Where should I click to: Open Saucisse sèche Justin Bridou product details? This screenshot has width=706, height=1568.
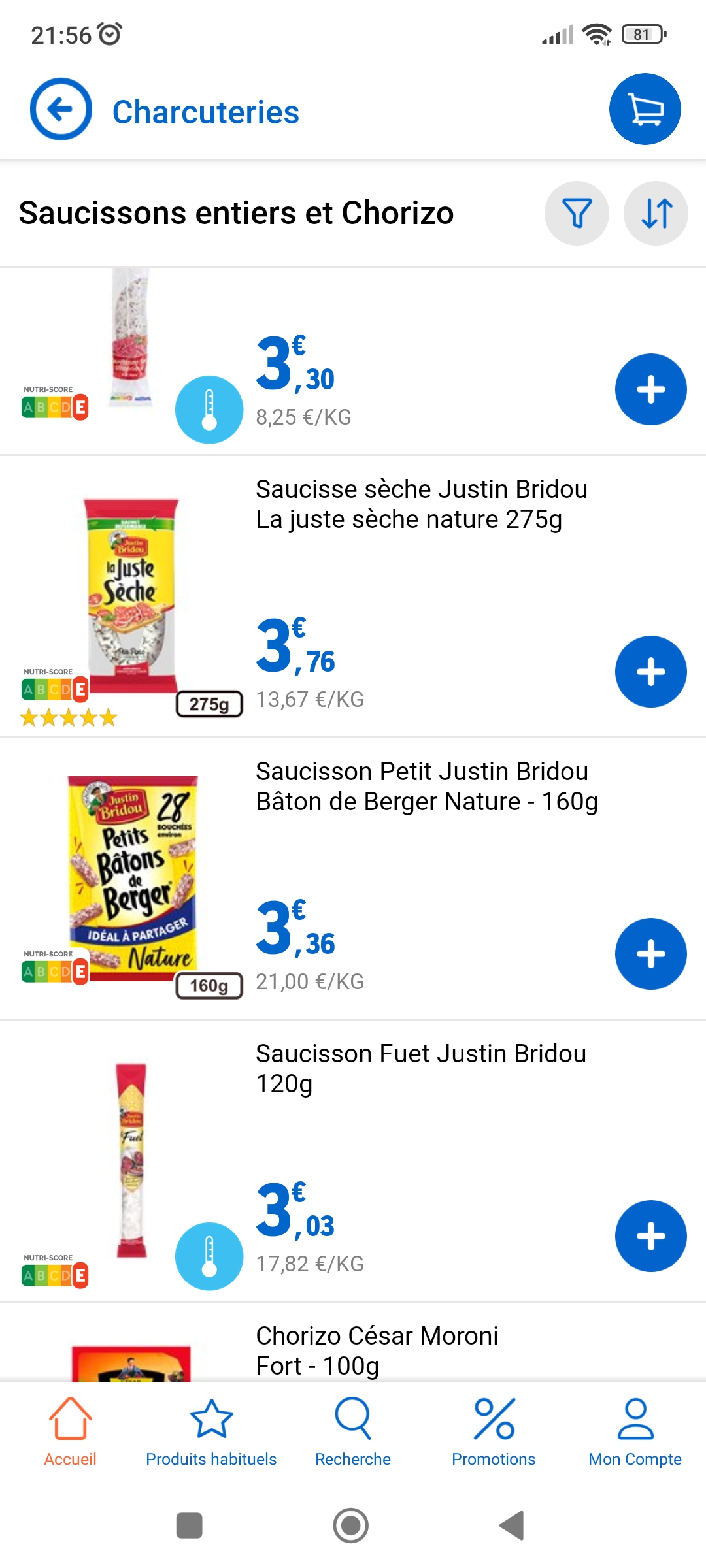[x=422, y=504]
